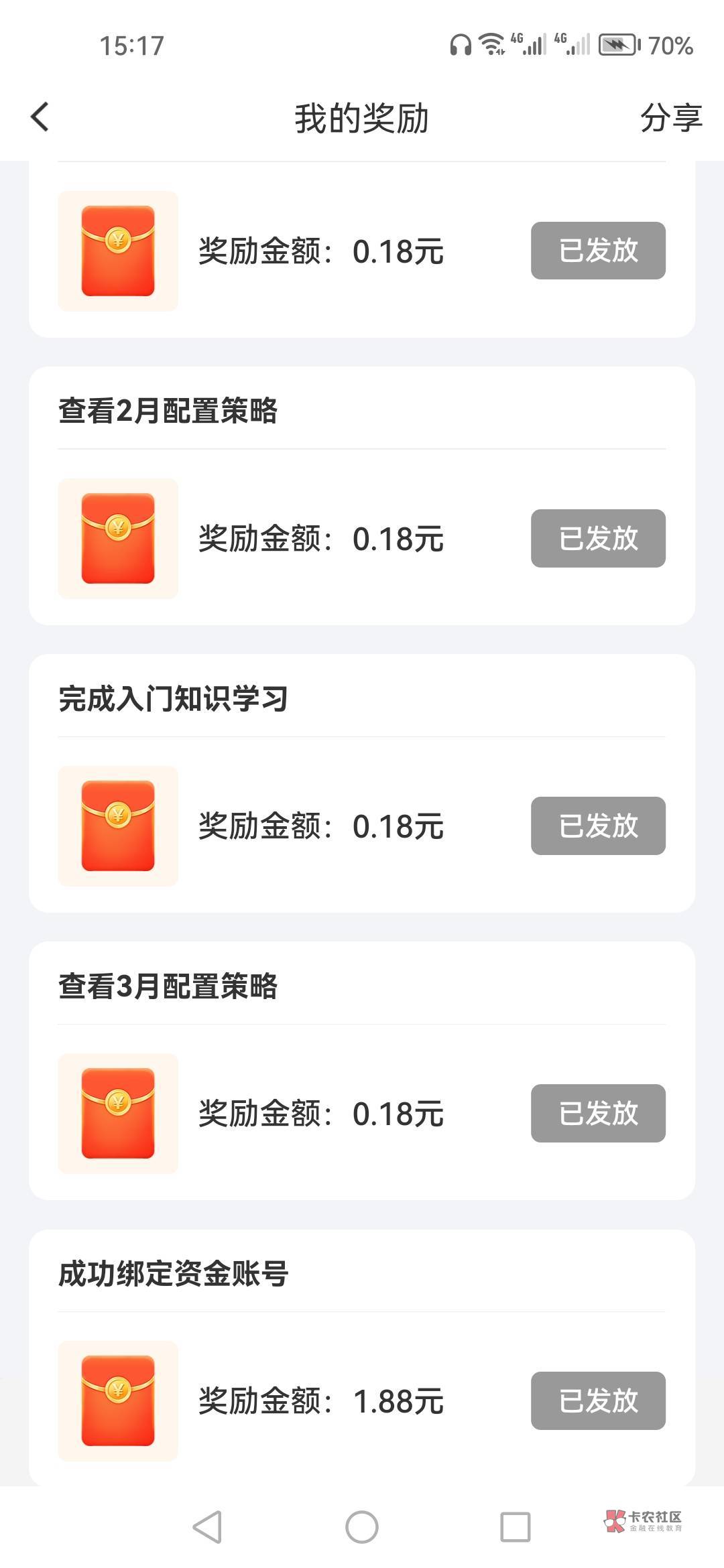
Task: Tap 分享 to share rewards
Action: [x=671, y=118]
